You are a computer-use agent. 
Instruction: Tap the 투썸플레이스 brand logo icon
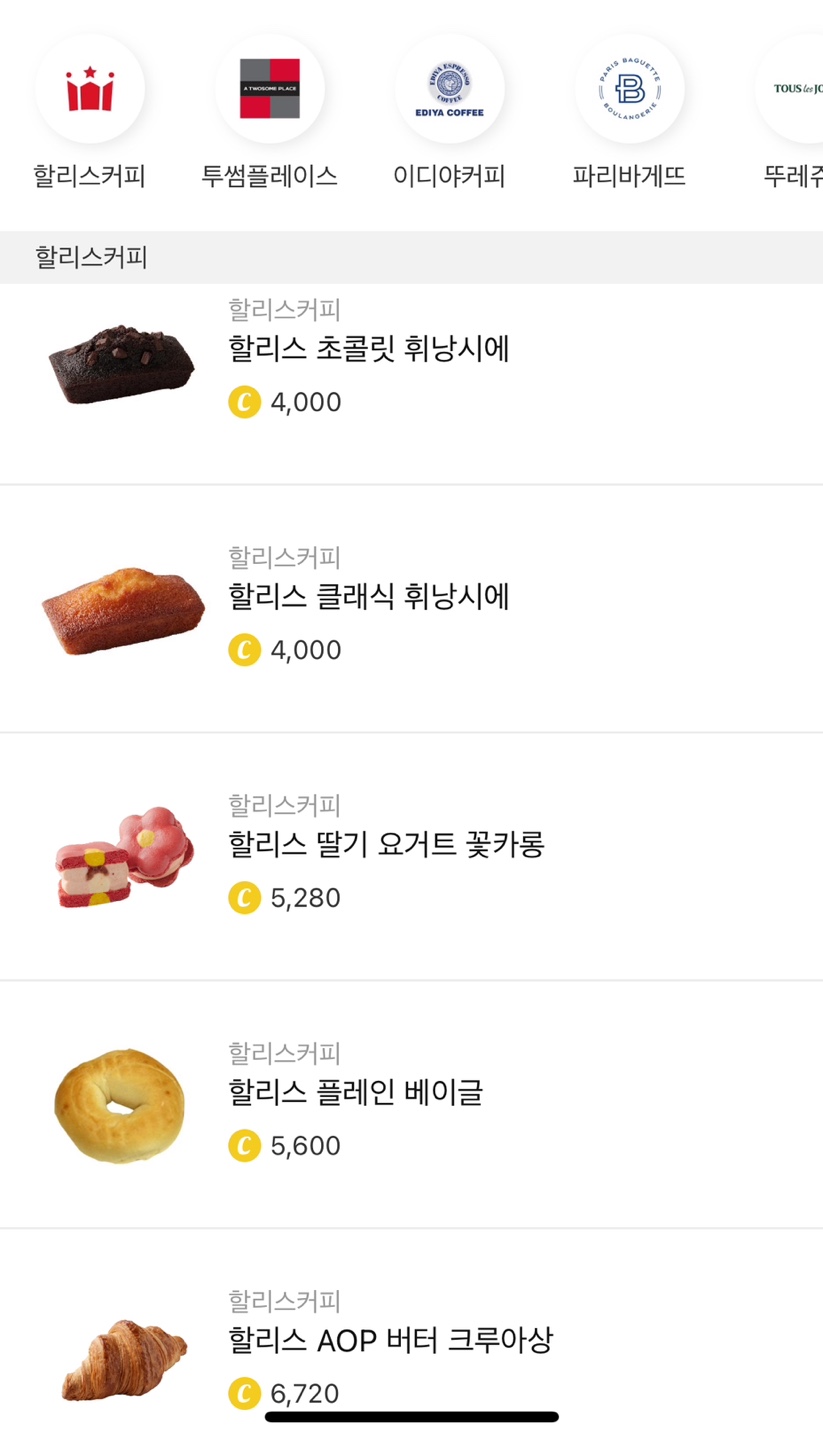(271, 88)
